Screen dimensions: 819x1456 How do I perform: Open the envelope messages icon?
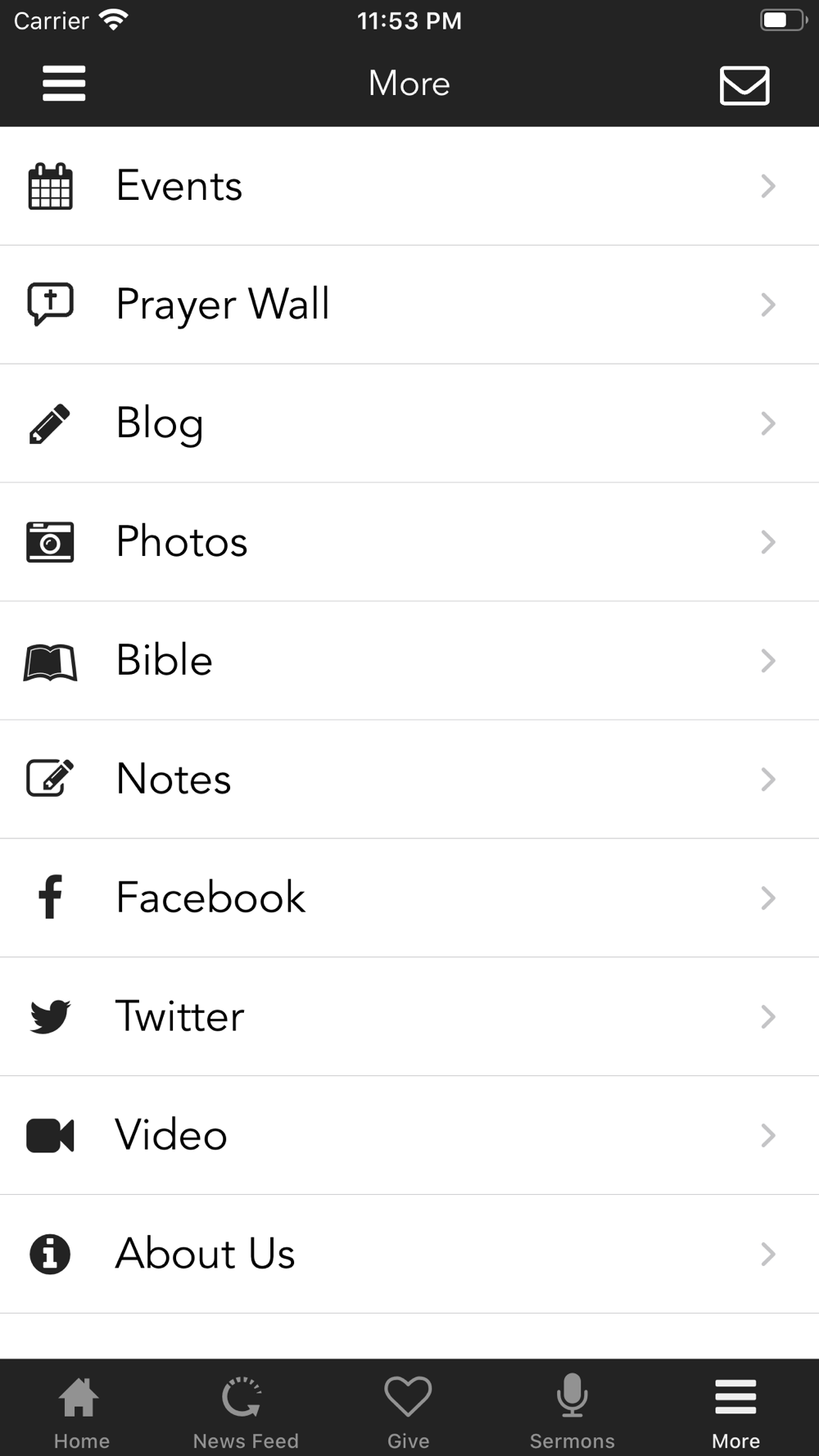click(744, 85)
